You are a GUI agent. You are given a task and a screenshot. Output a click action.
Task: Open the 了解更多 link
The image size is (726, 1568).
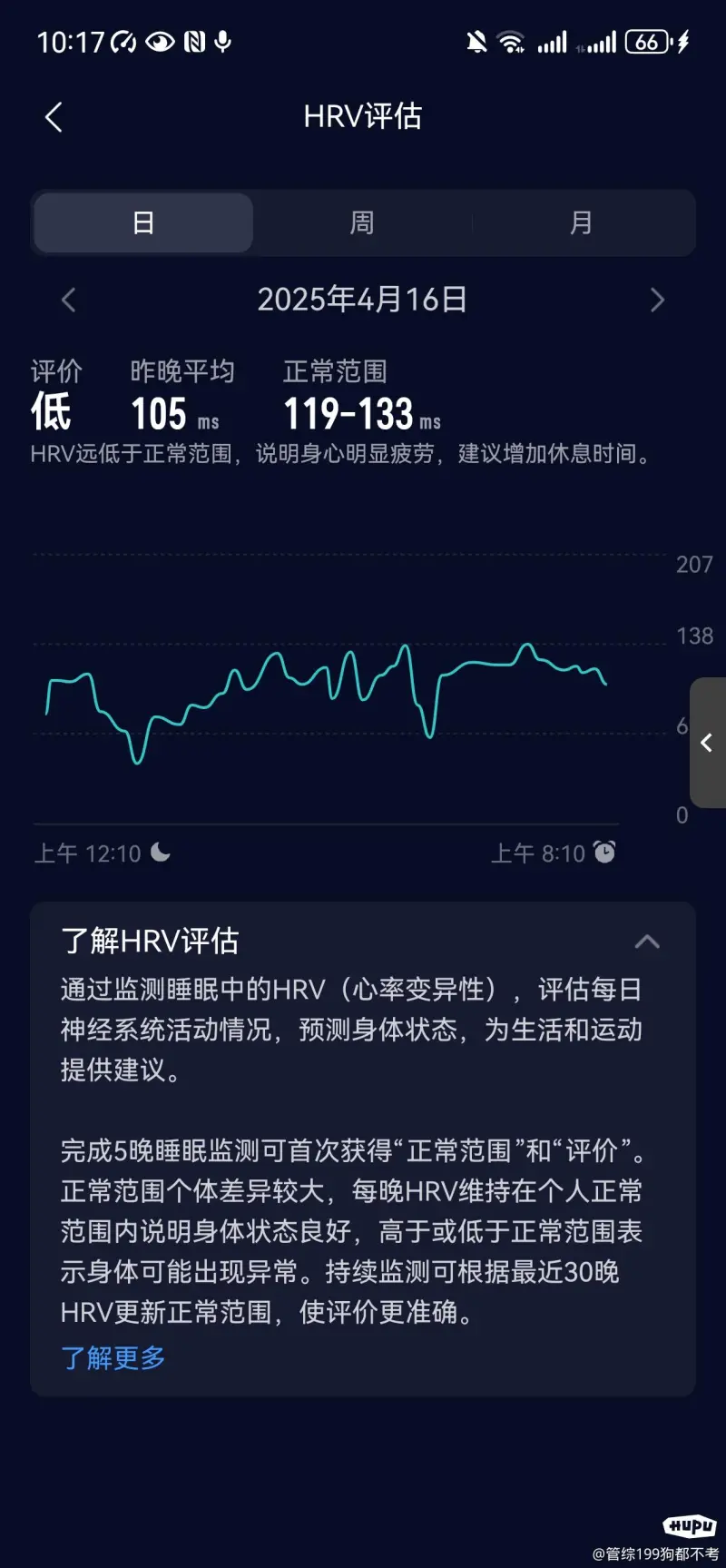click(113, 1357)
